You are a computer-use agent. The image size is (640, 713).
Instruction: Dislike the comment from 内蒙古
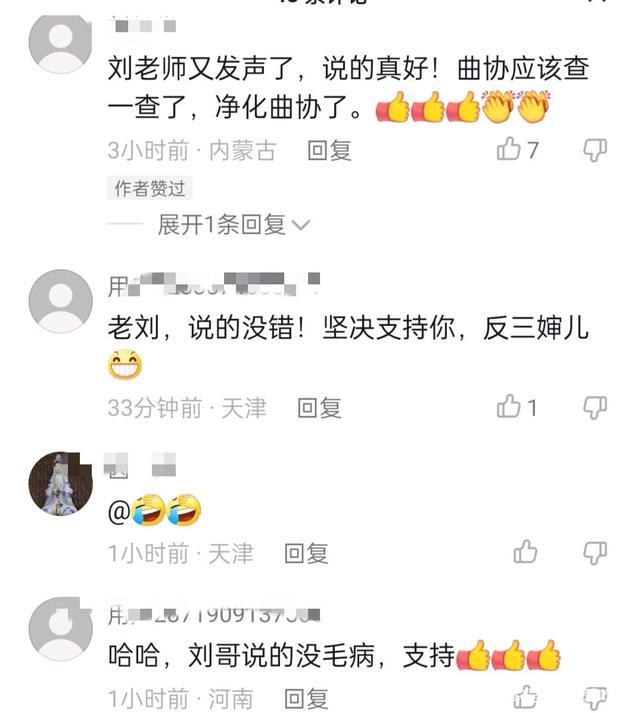[594, 150]
